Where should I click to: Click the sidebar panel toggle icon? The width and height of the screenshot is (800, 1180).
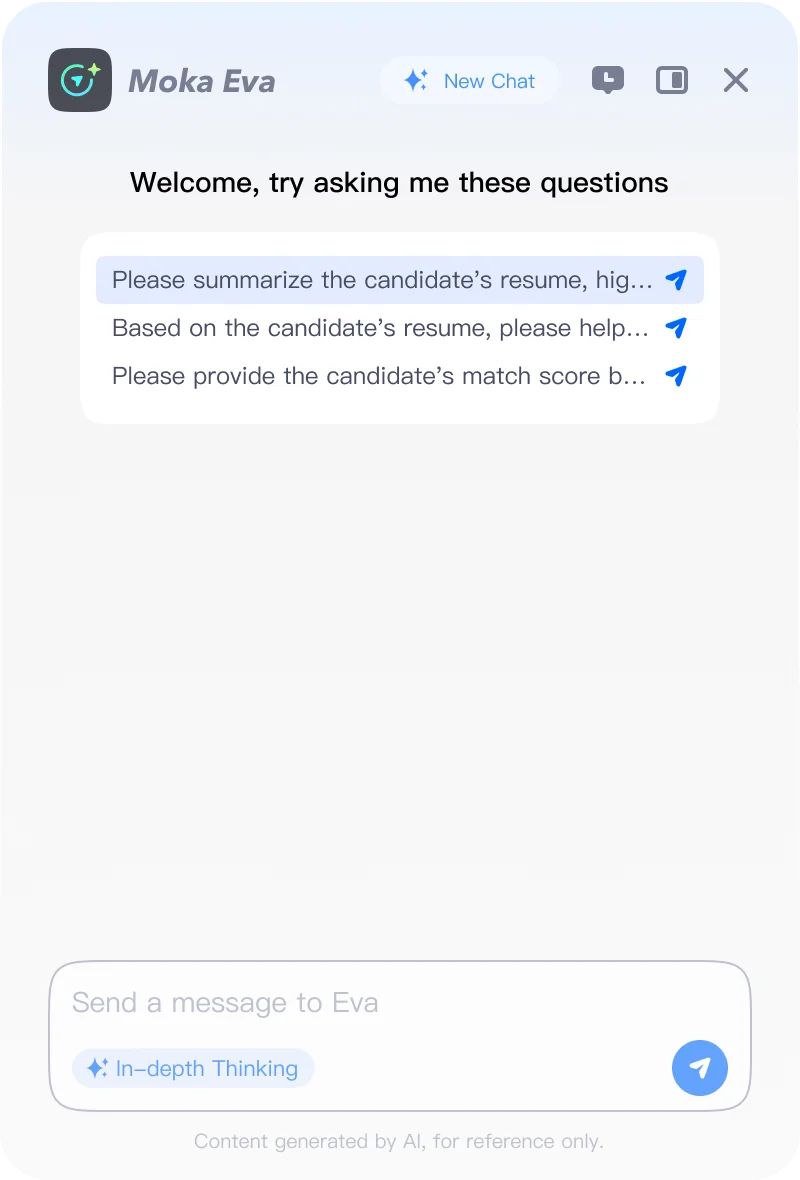[x=672, y=80]
